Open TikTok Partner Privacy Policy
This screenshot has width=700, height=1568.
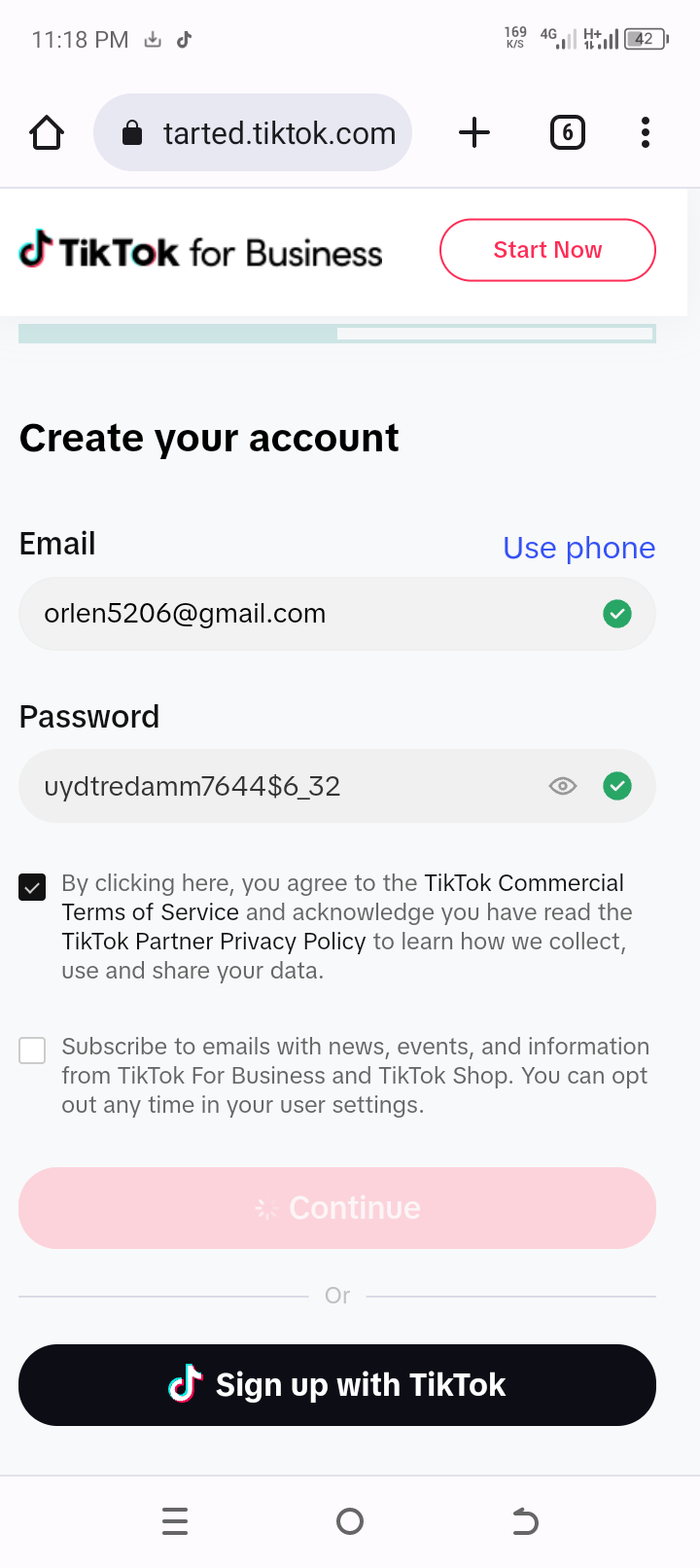(x=214, y=942)
